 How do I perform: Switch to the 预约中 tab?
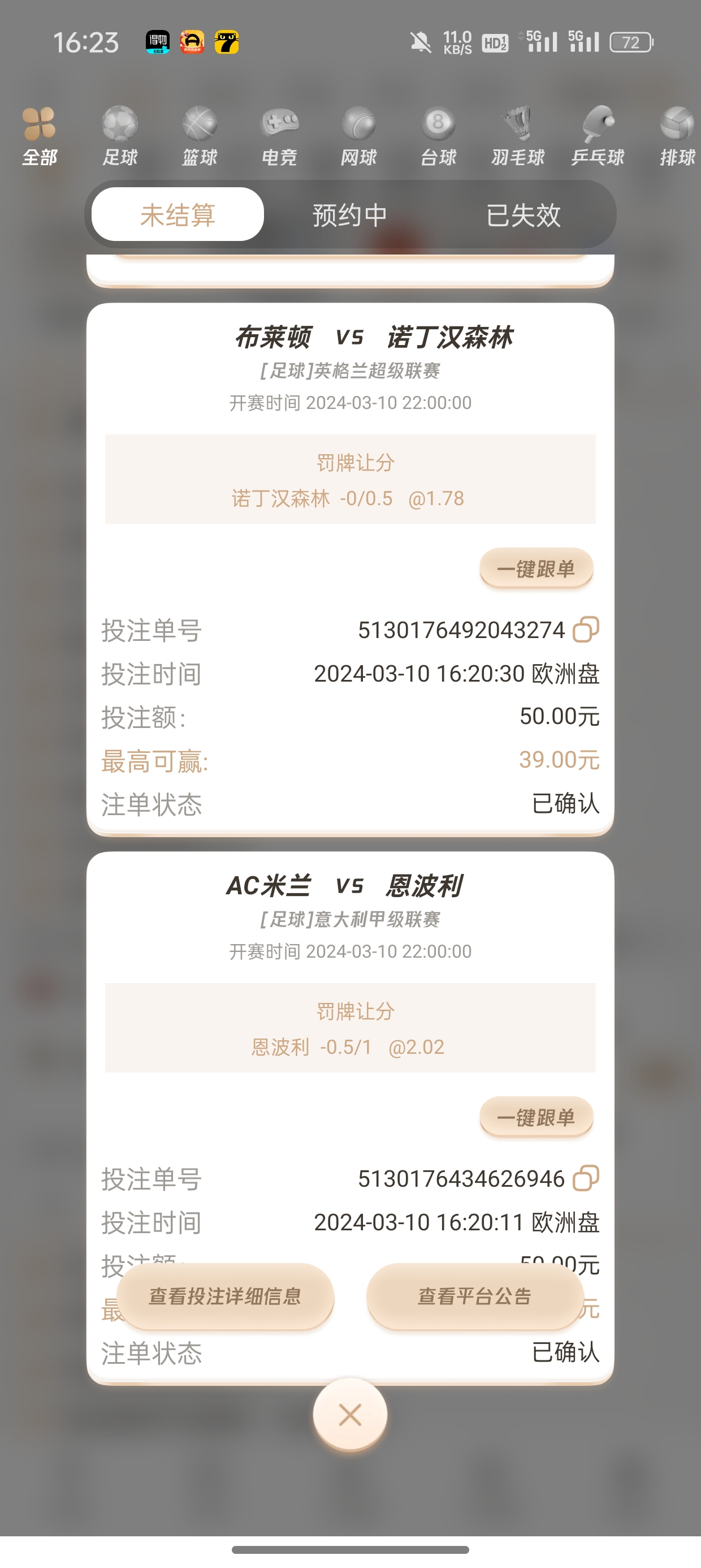[350, 215]
